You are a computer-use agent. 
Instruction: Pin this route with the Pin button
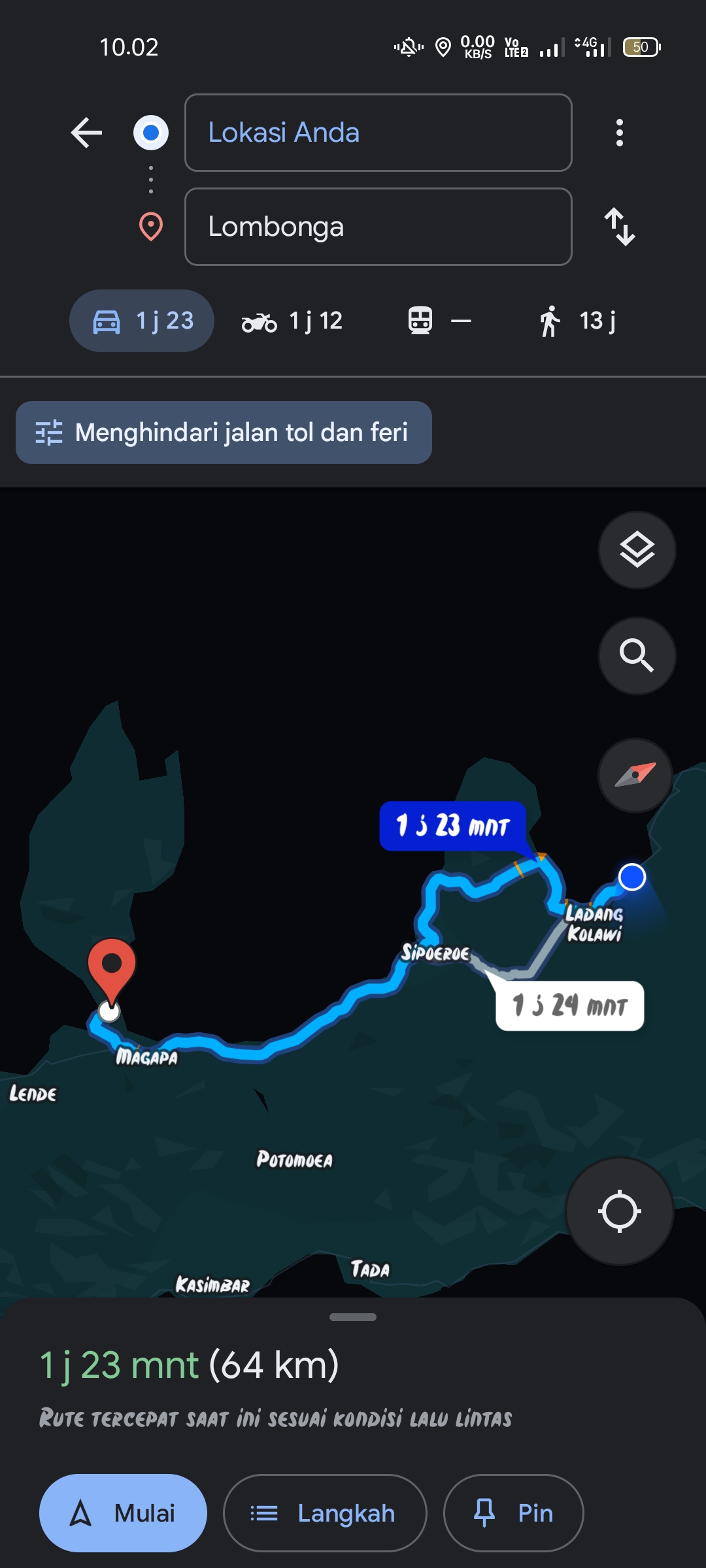click(513, 1513)
